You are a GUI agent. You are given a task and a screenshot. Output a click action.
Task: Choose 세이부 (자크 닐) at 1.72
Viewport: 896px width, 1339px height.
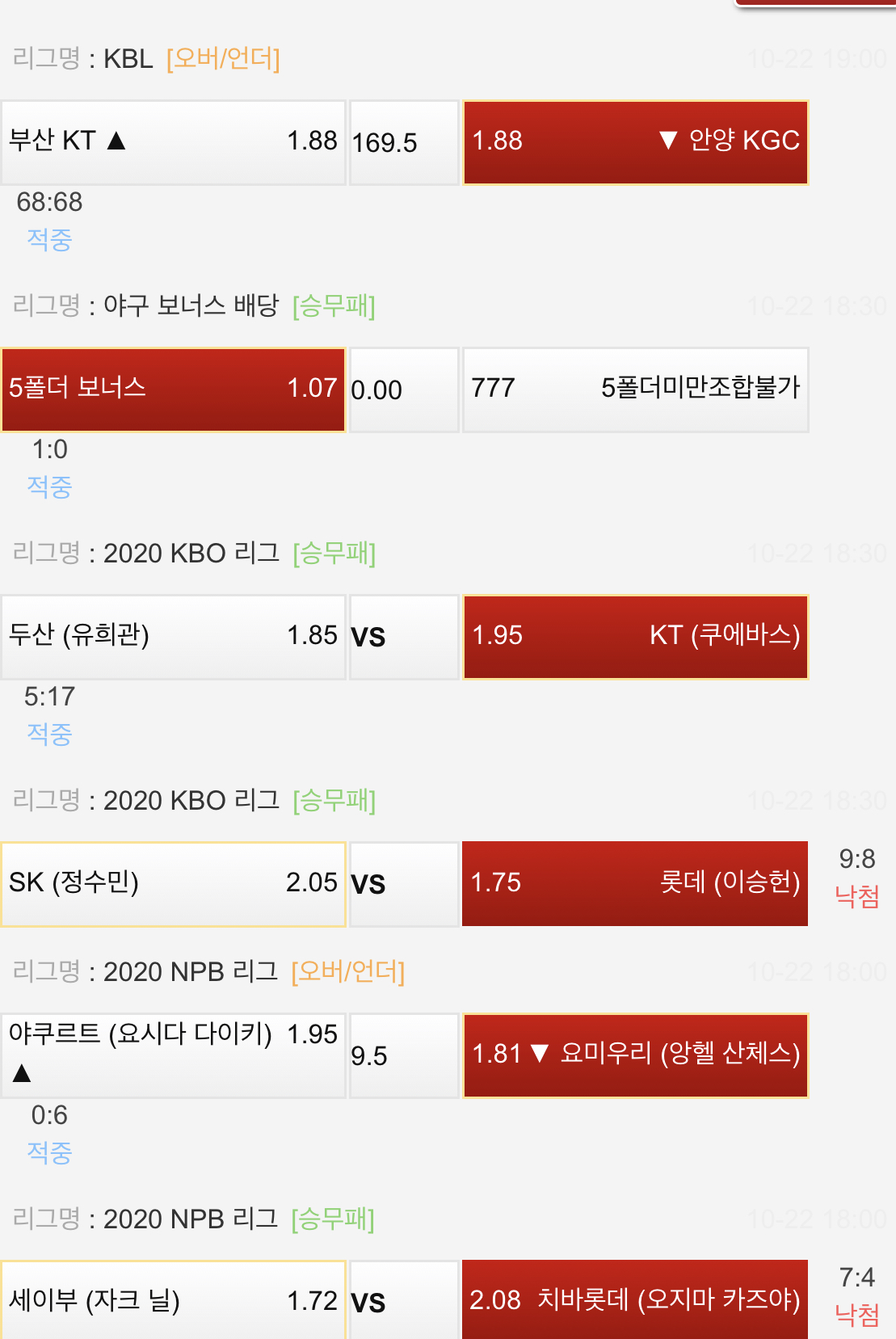[173, 1301]
